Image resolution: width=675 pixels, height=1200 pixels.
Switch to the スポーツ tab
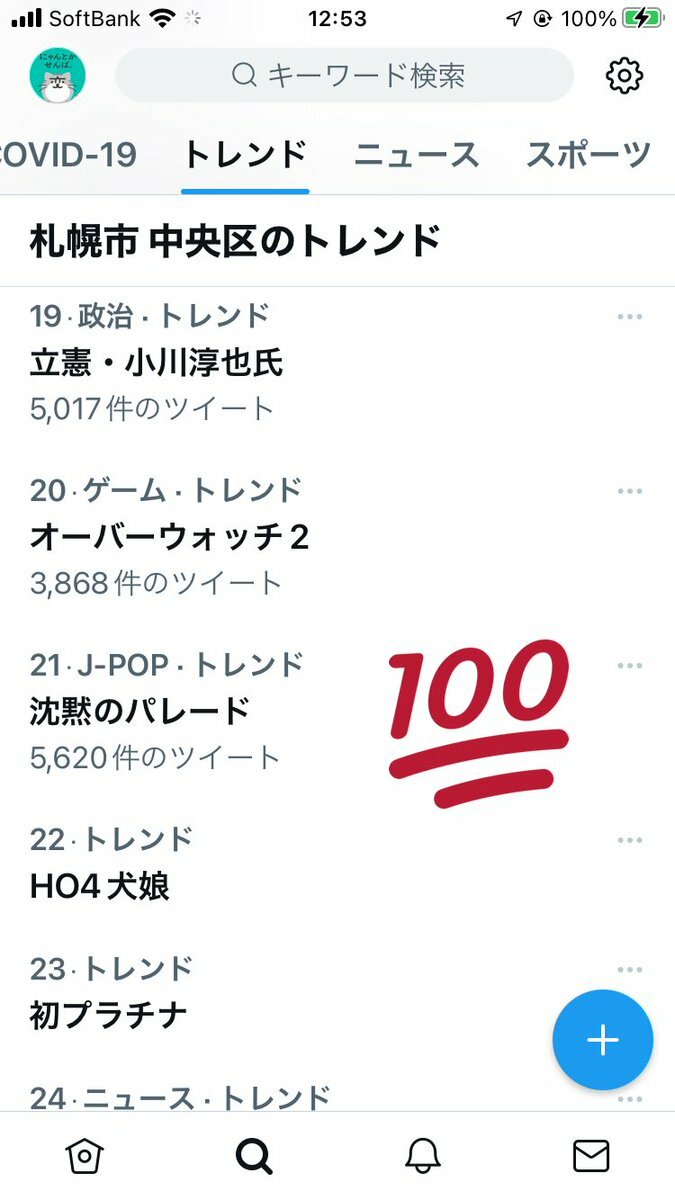click(588, 155)
